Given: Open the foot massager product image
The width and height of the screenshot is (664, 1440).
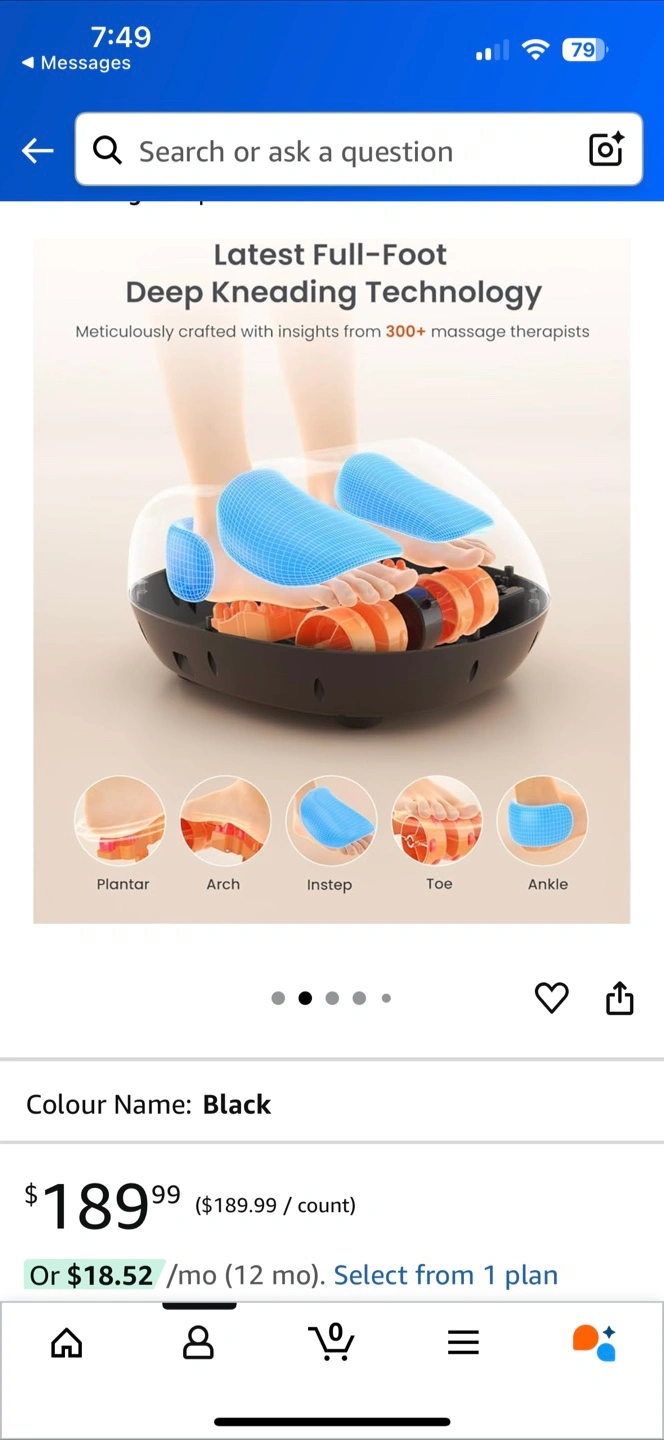Looking at the screenshot, I should pos(332,580).
